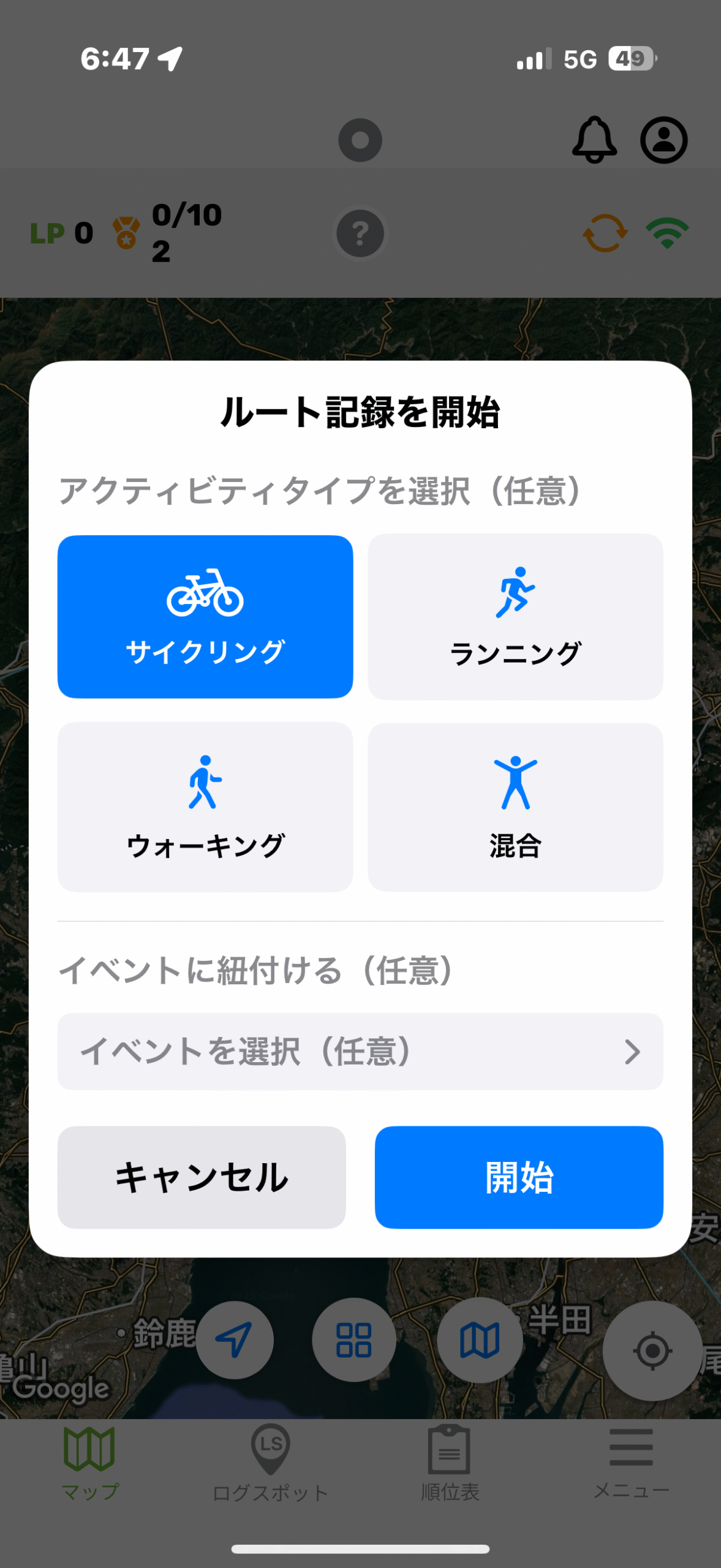Choose ランニング as the activity
This screenshot has height=1568, width=721.
(515, 616)
